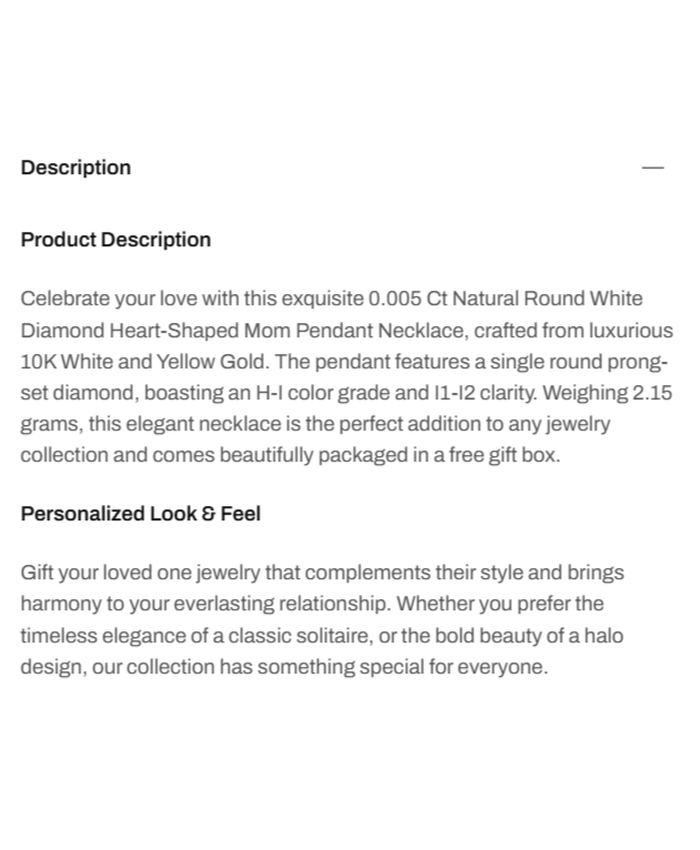Screen dimensions: 700x850
Task: Collapse the Description section
Action: pos(652,168)
